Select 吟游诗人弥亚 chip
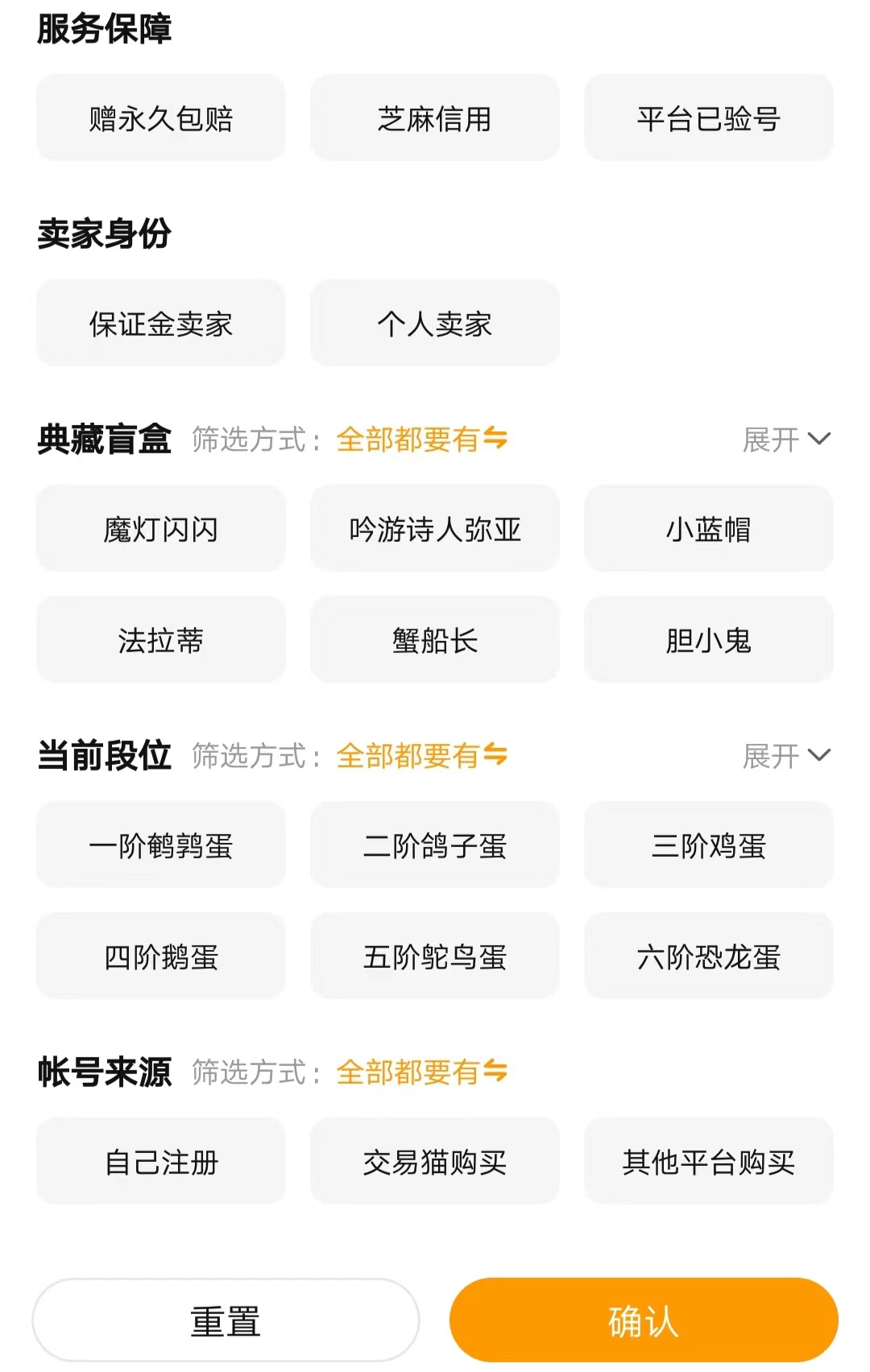The height and width of the screenshot is (1372, 870). (x=435, y=529)
